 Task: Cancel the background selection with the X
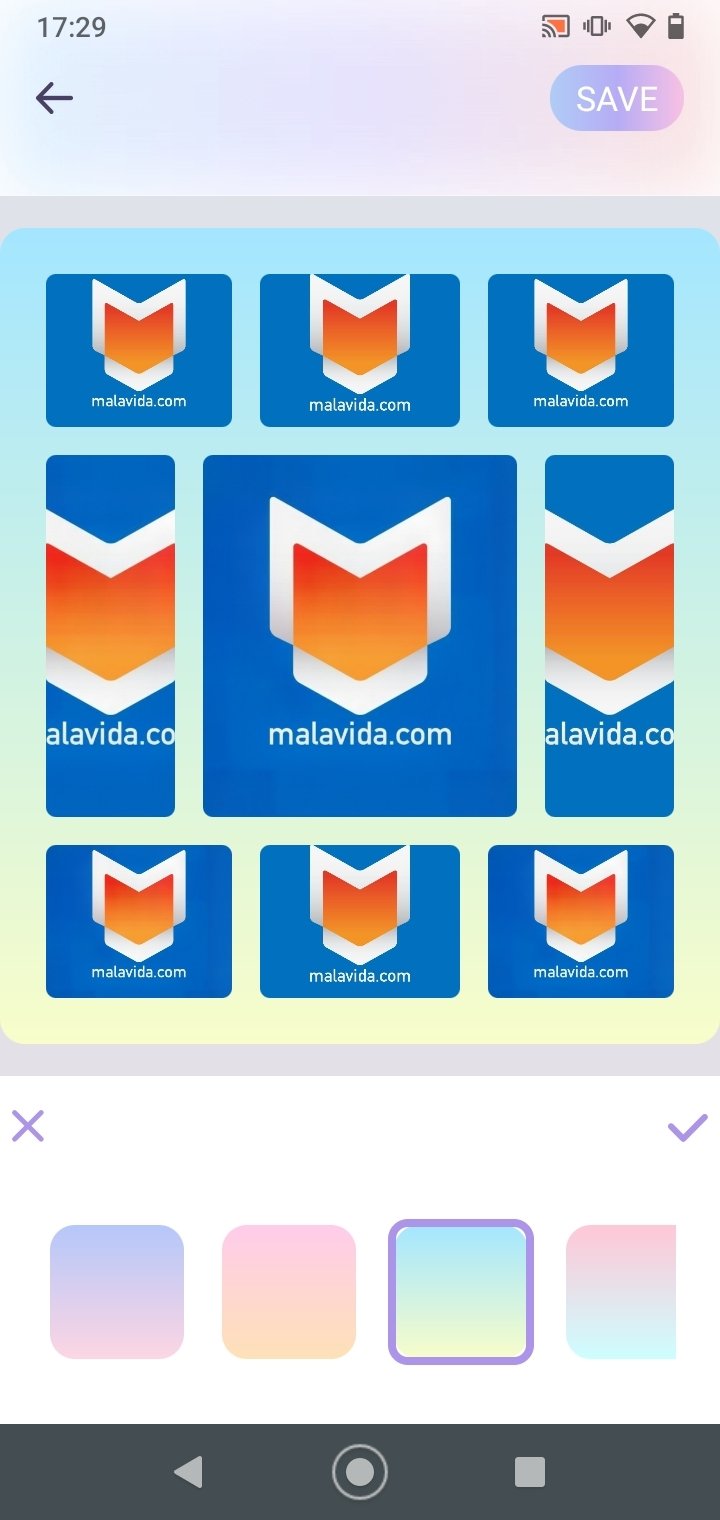click(x=28, y=1126)
